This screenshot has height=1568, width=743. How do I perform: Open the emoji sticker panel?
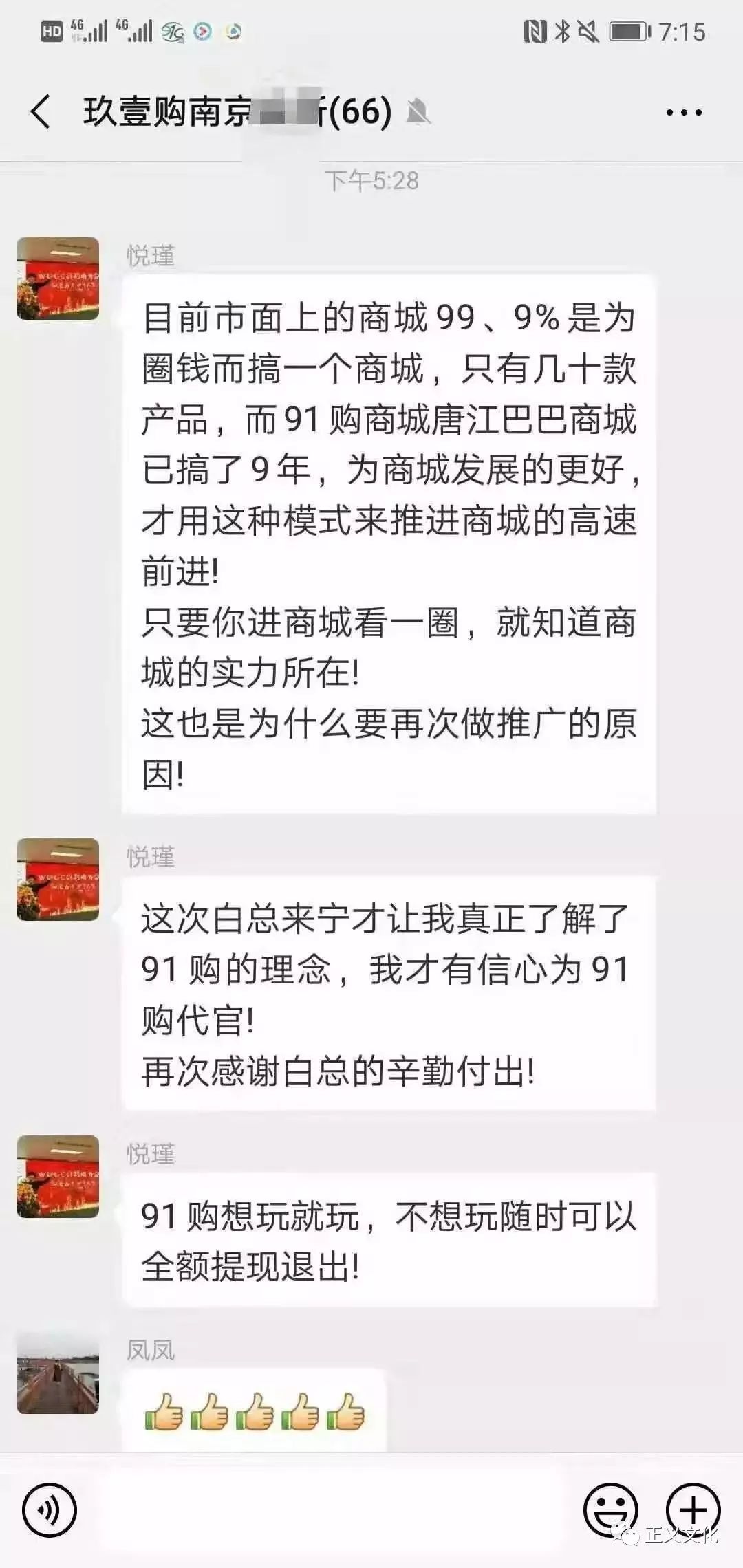[x=610, y=1510]
